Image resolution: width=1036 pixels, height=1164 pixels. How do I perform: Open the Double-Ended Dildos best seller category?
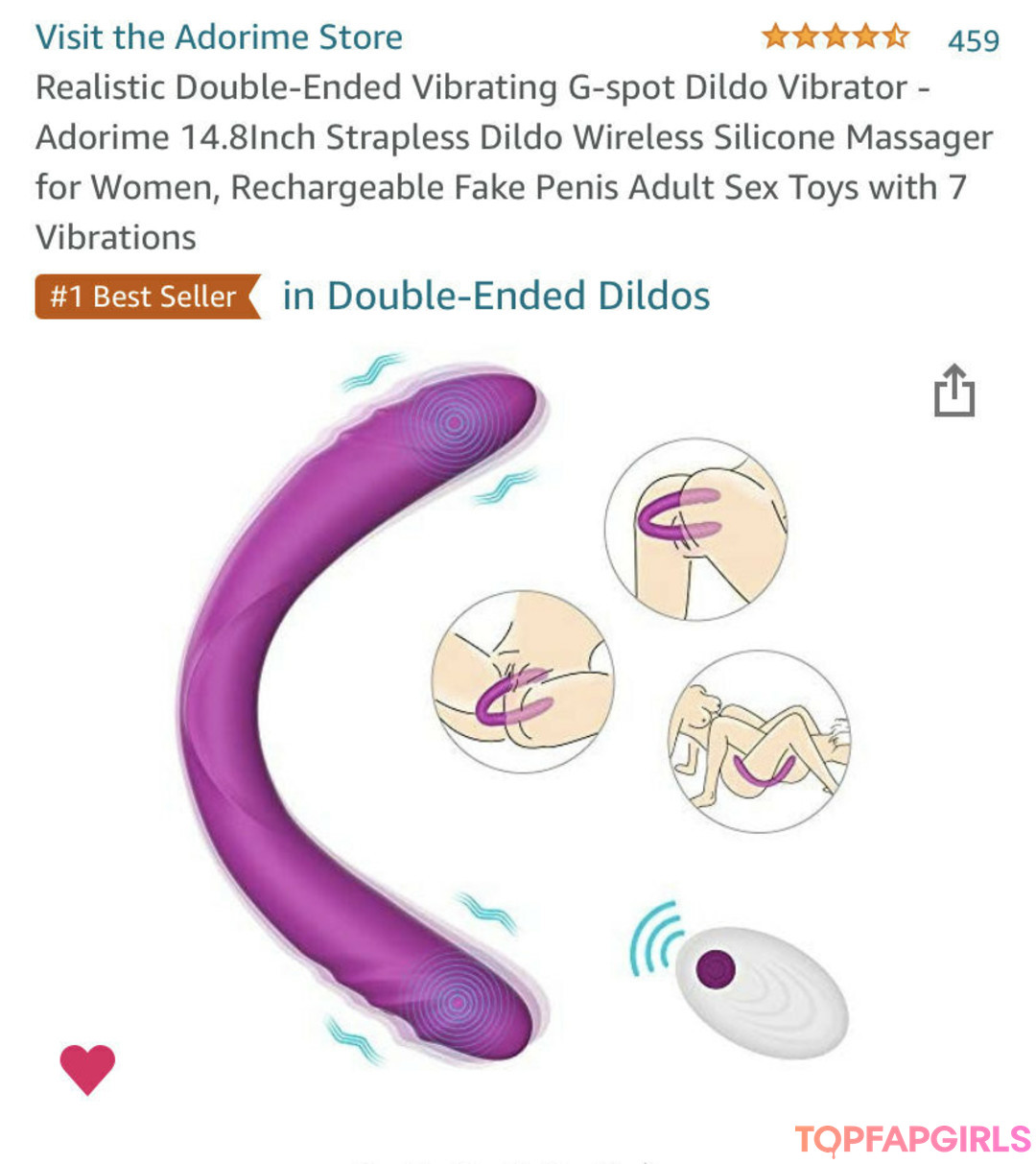[496, 296]
